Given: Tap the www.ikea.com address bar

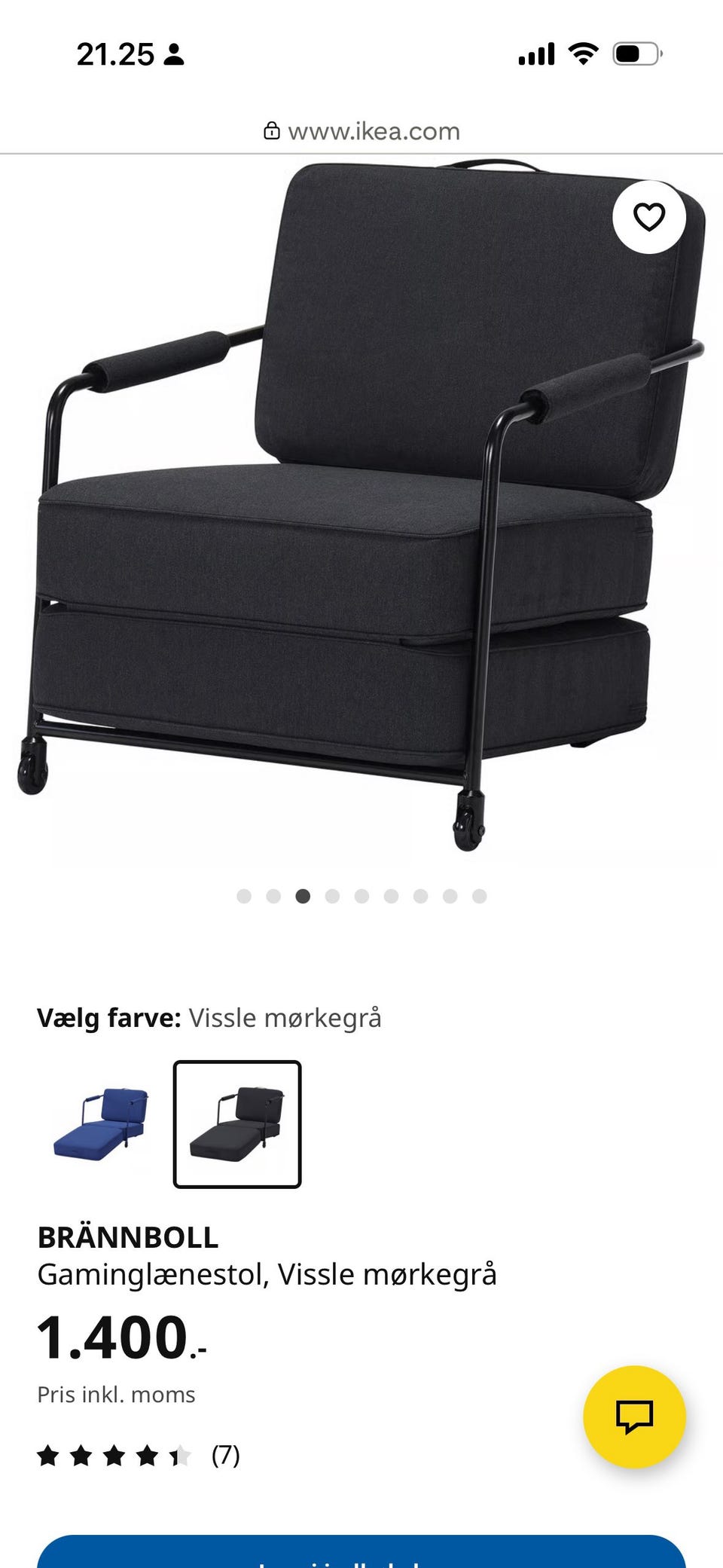Looking at the screenshot, I should pos(374,130).
